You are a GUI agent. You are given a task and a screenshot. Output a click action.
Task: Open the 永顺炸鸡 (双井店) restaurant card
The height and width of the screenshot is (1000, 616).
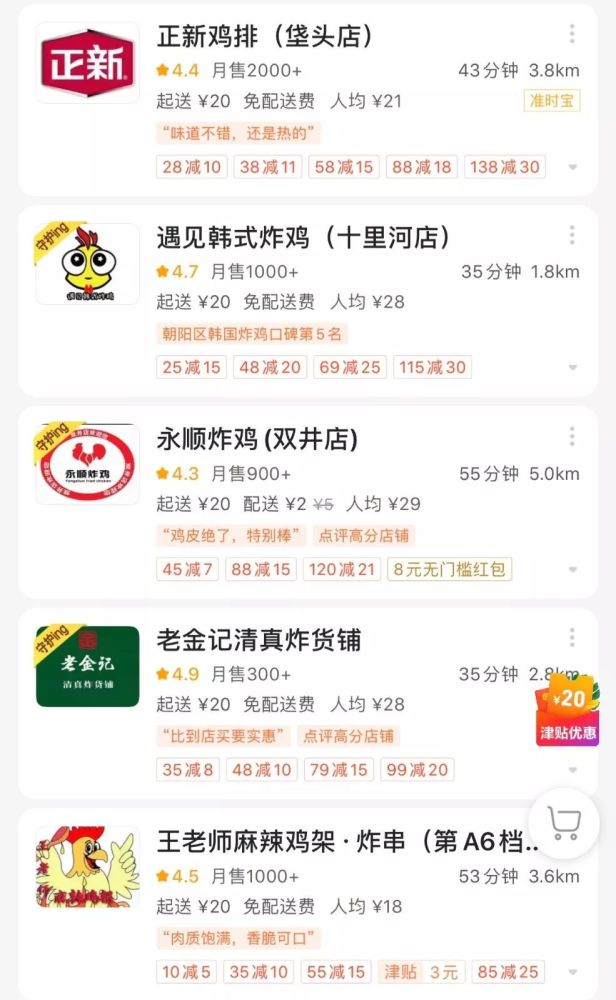coord(257,439)
